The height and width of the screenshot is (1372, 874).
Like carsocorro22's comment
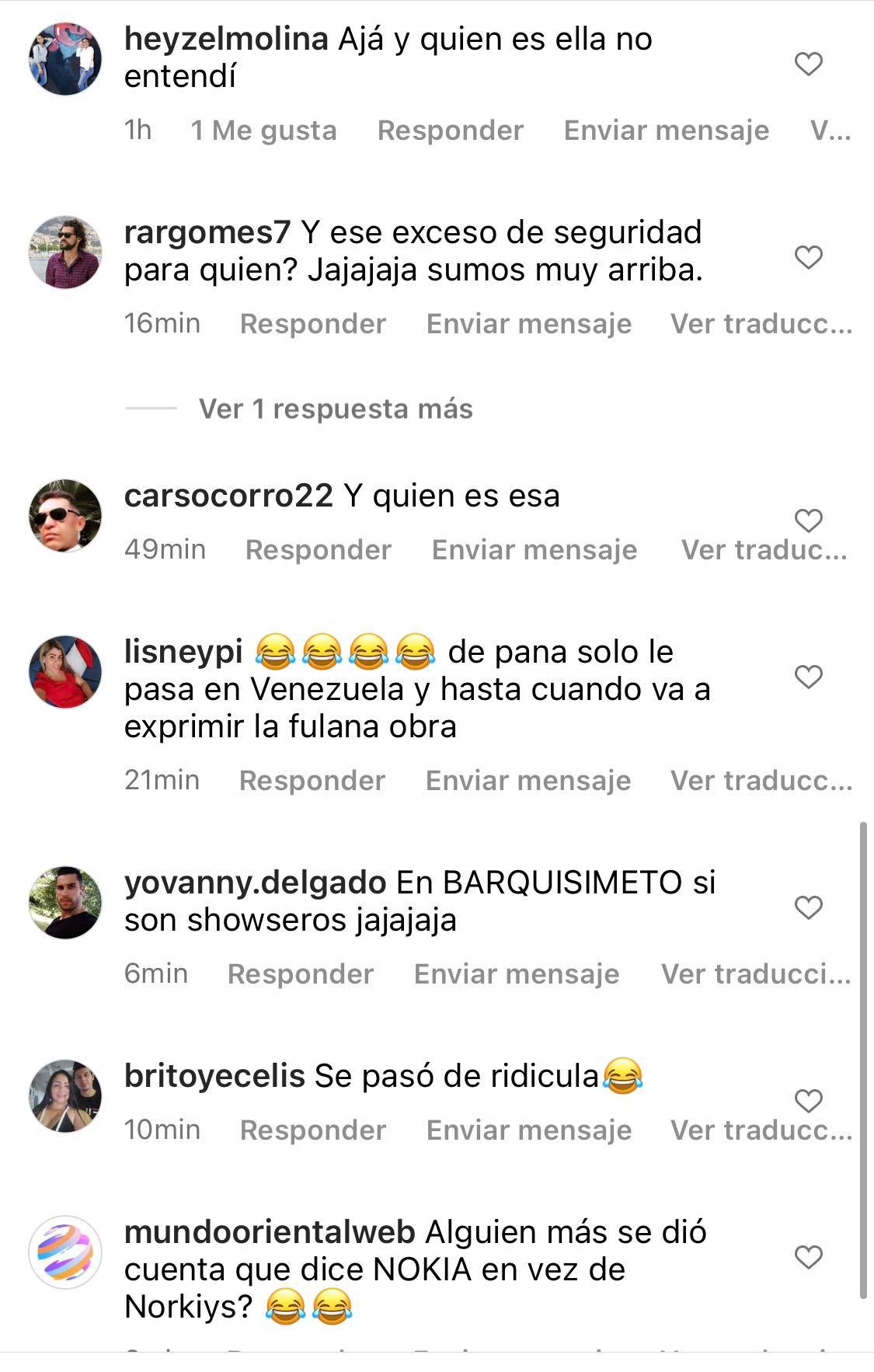point(808,520)
